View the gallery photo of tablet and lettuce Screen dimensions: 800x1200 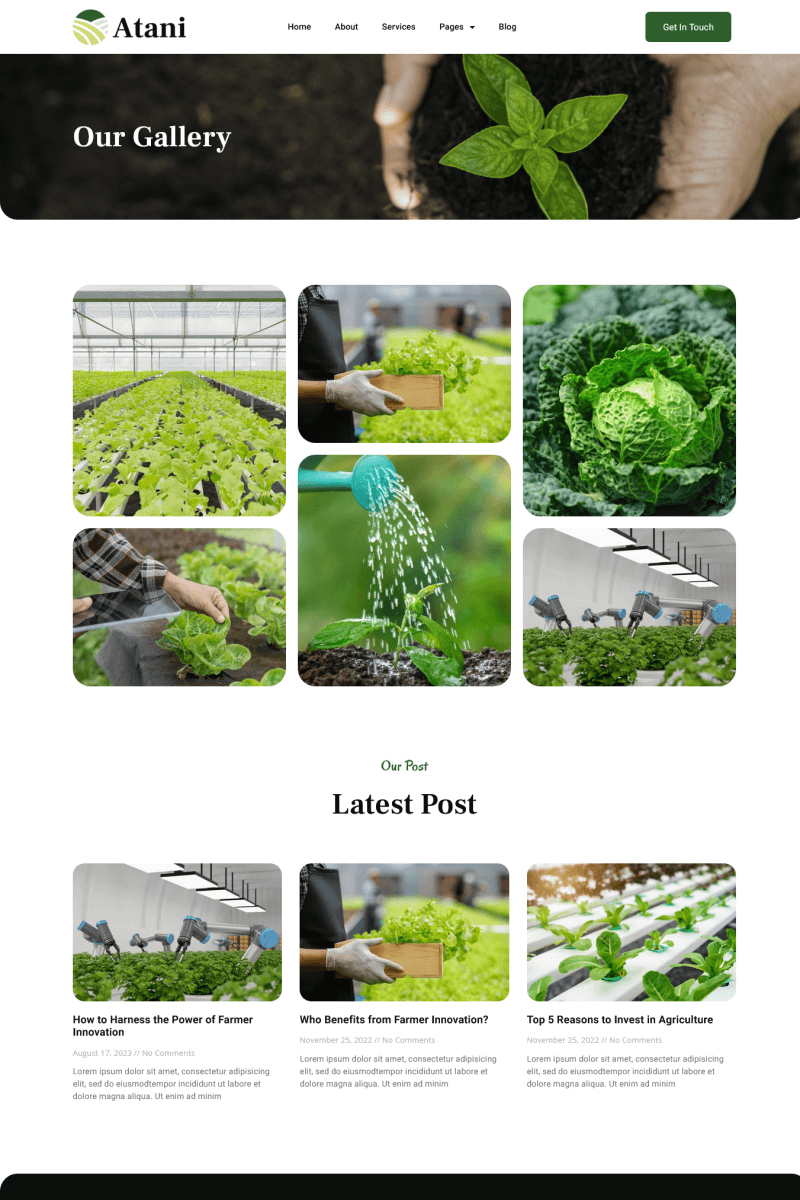(x=179, y=607)
